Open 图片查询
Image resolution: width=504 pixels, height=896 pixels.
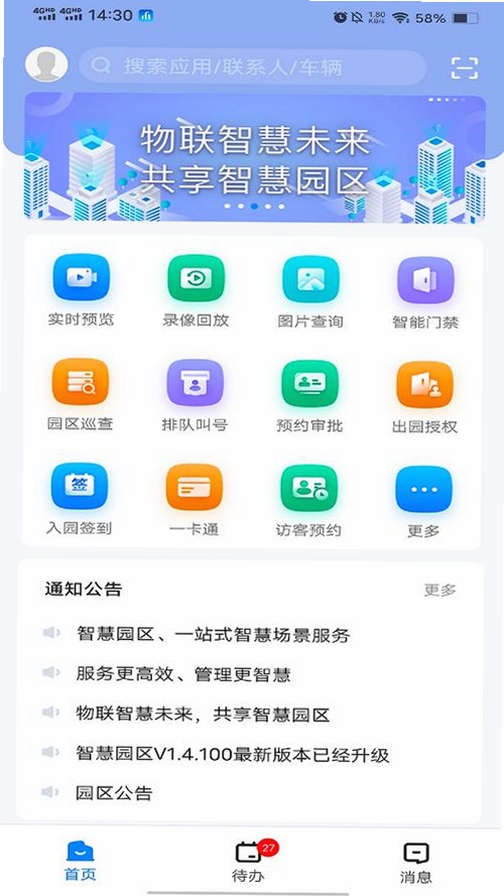(x=310, y=293)
